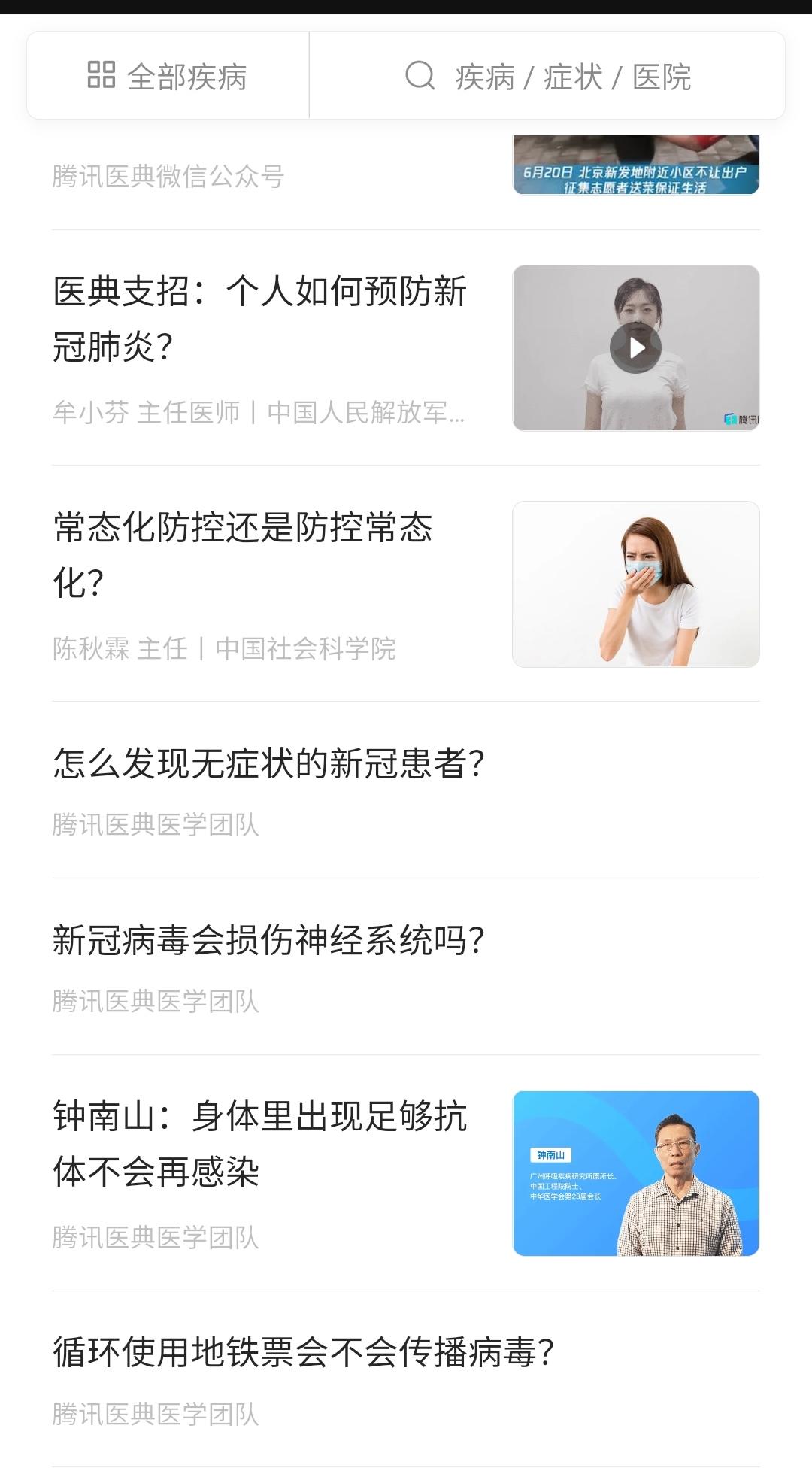Tap the 疾病/症状/医院 search field
Screen dimensions: 812x1474
(x=547, y=76)
